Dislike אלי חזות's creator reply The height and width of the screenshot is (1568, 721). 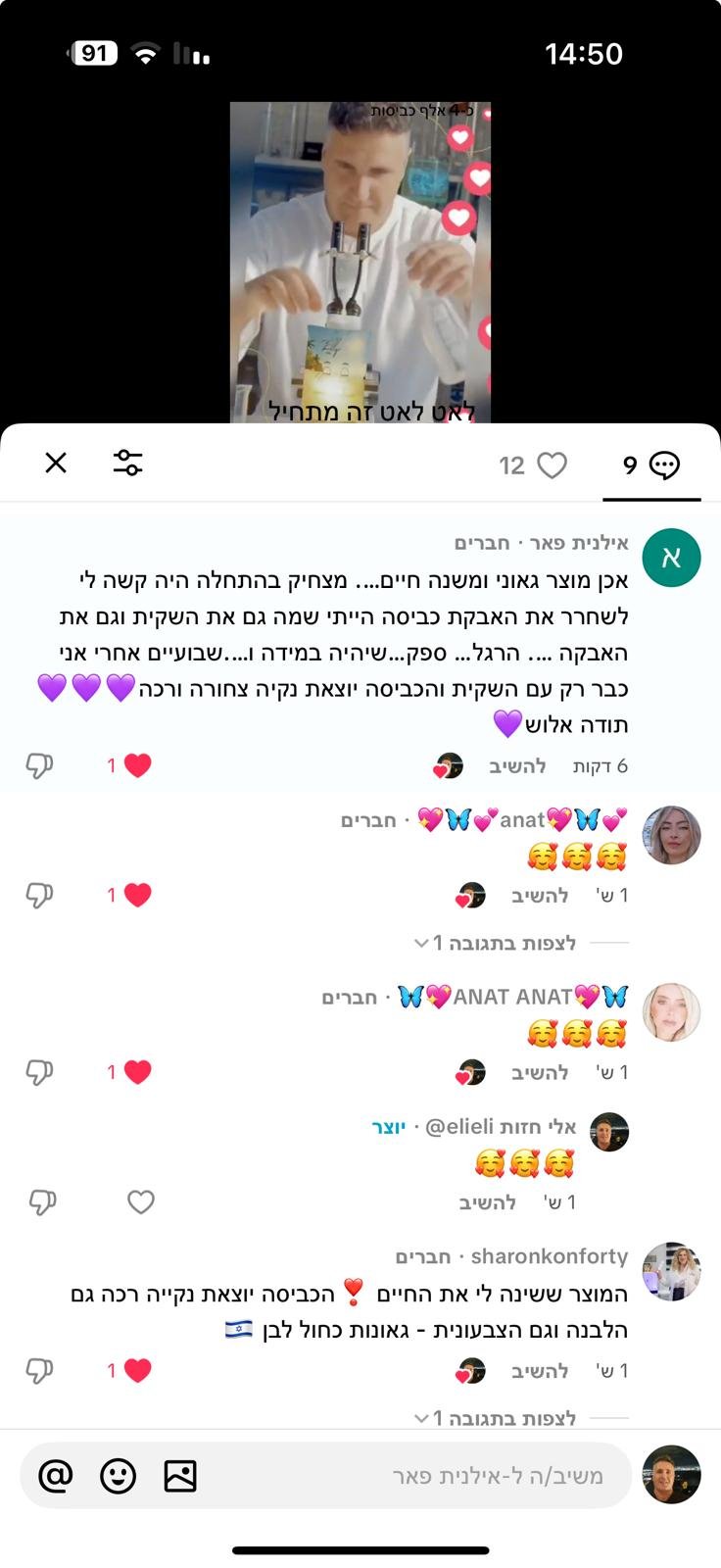click(x=42, y=1201)
